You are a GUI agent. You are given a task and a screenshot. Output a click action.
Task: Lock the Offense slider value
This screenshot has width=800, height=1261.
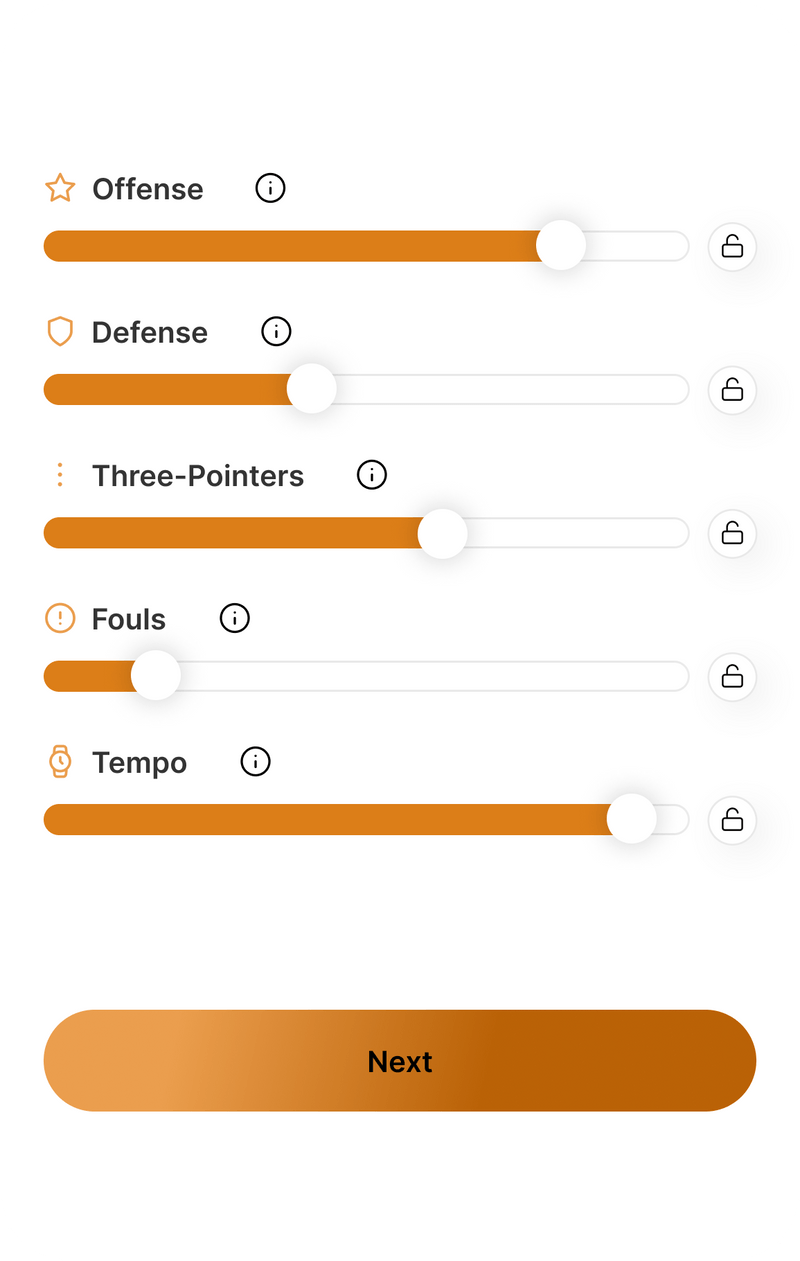click(732, 247)
